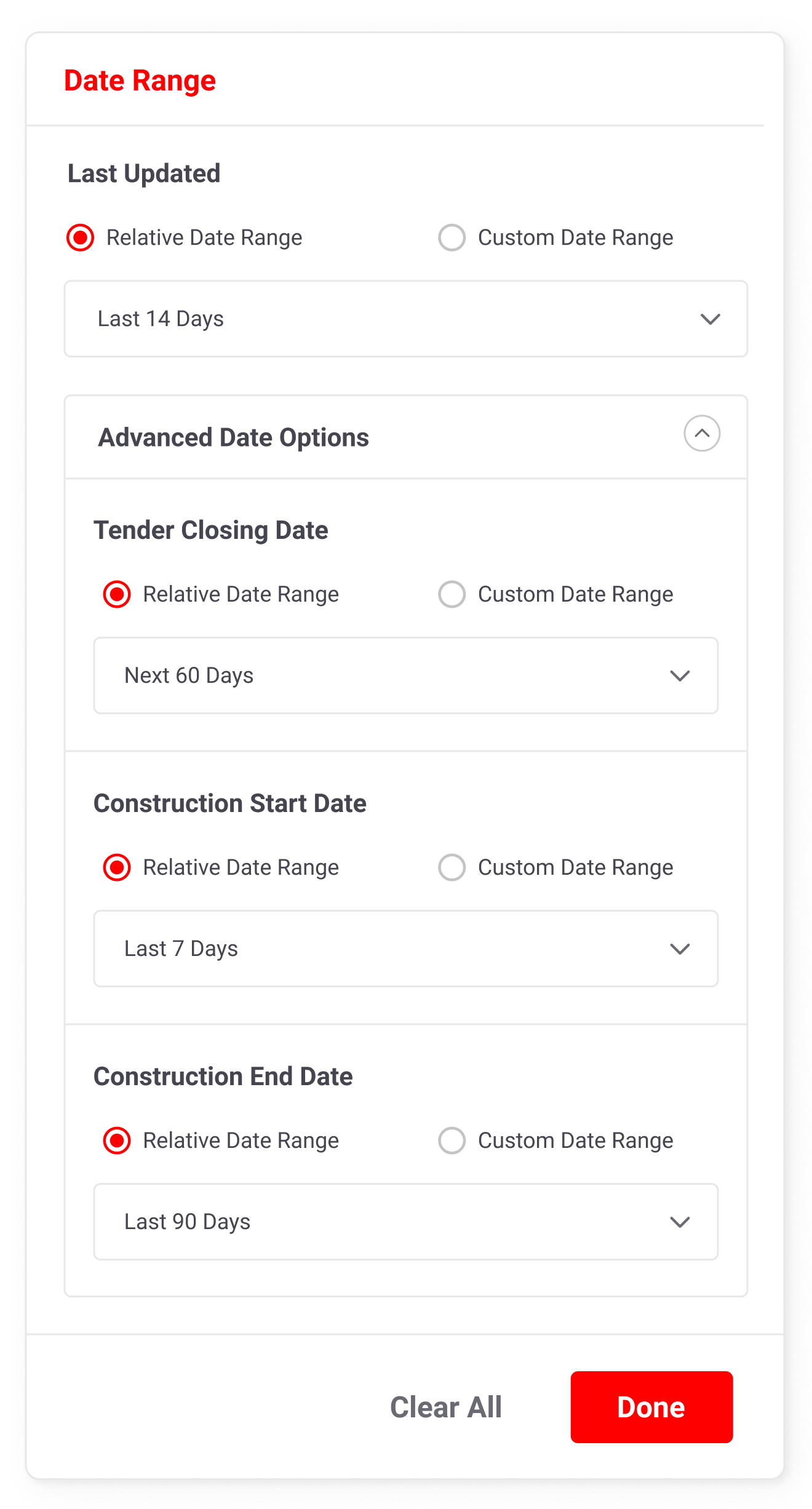The height and width of the screenshot is (1509, 812).
Task: Set Custom Date Range for Construction End Date
Action: point(452,1141)
